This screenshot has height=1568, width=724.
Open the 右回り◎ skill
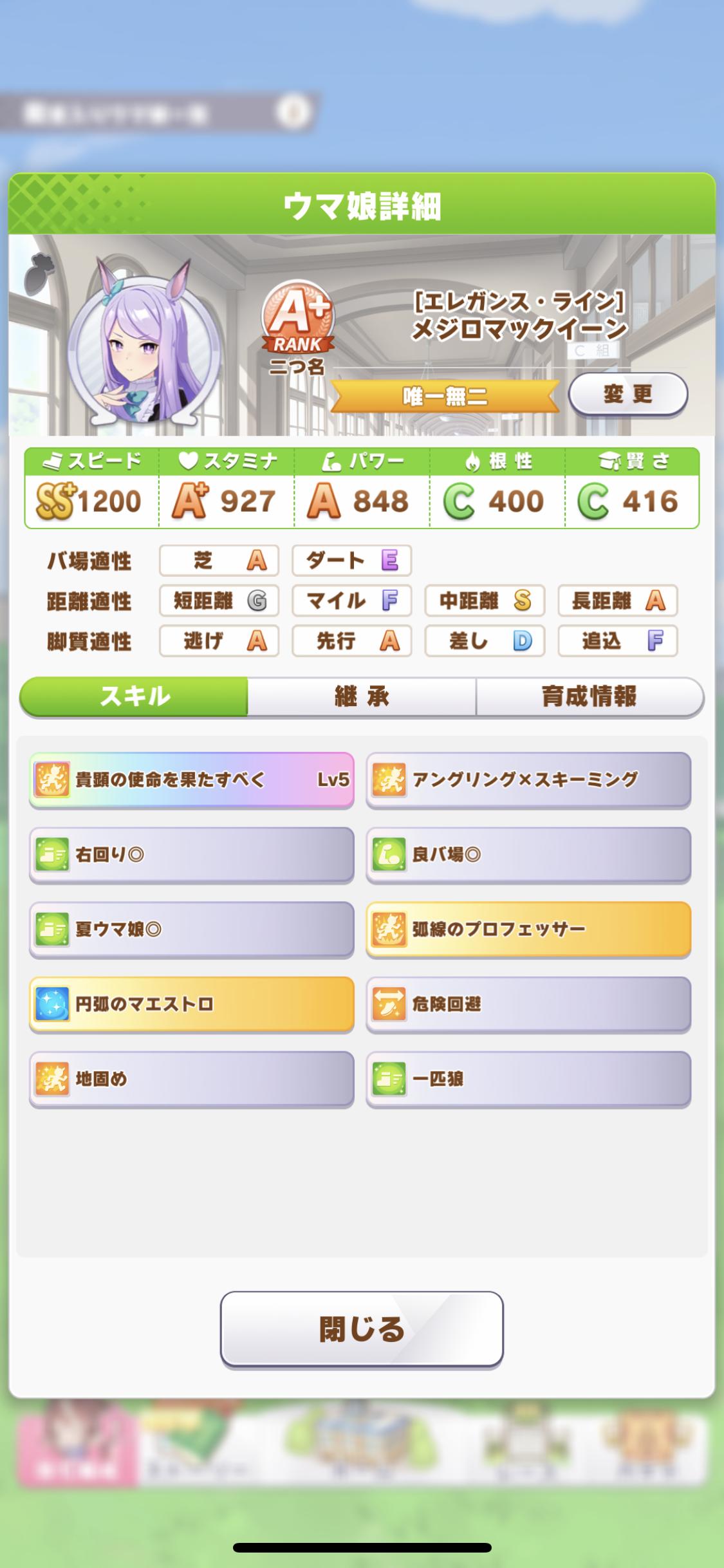192,854
